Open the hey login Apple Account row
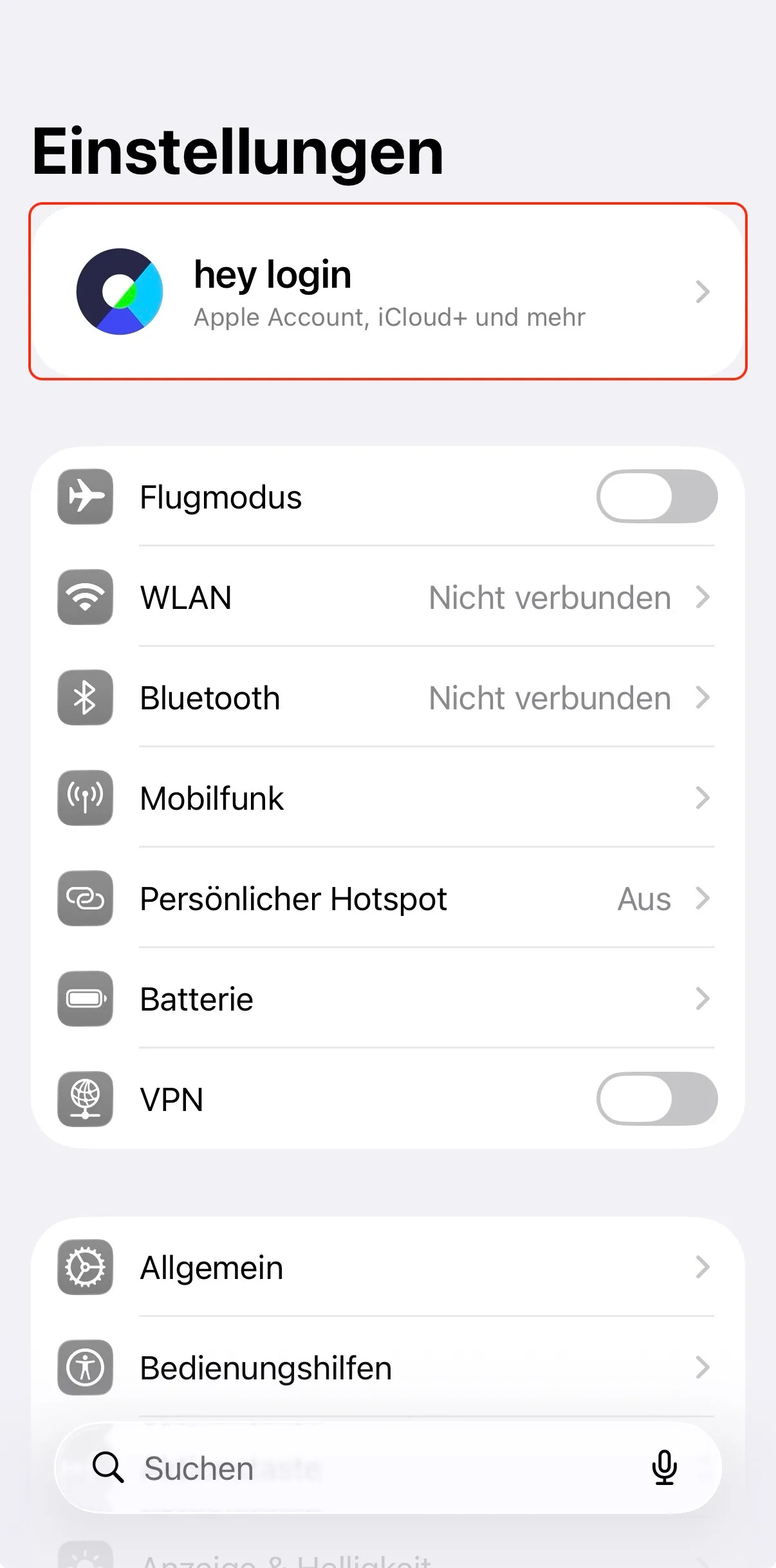 click(387, 292)
